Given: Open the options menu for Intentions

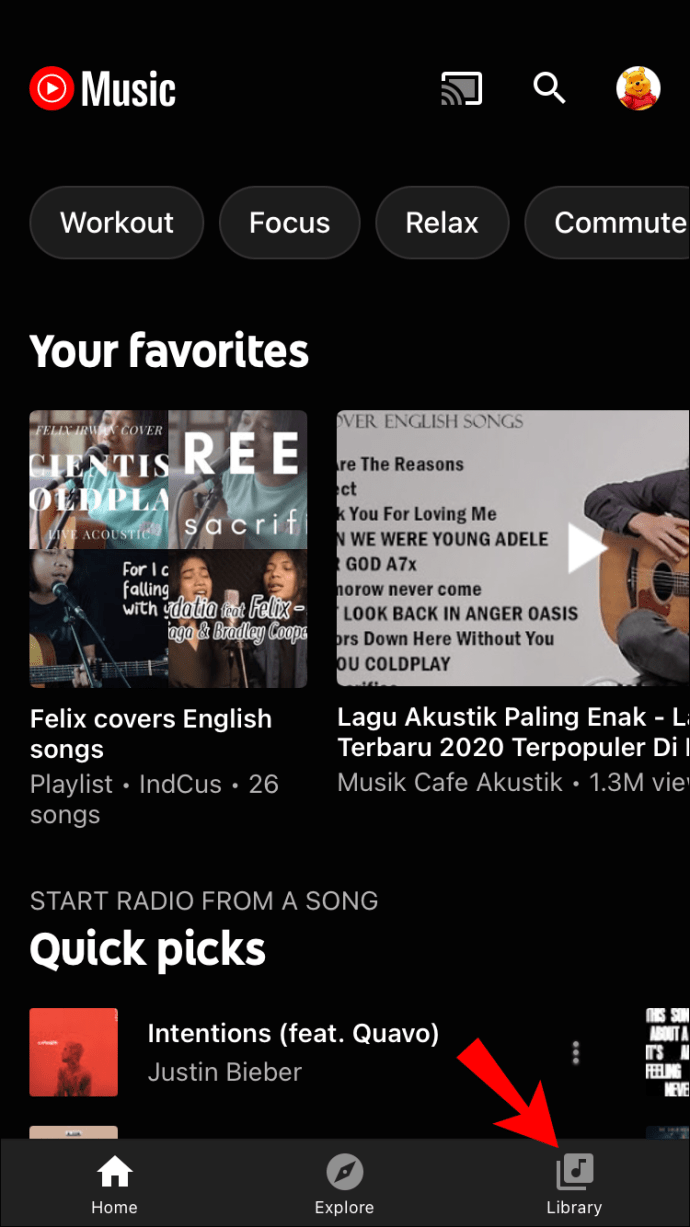Looking at the screenshot, I should pos(576,1052).
